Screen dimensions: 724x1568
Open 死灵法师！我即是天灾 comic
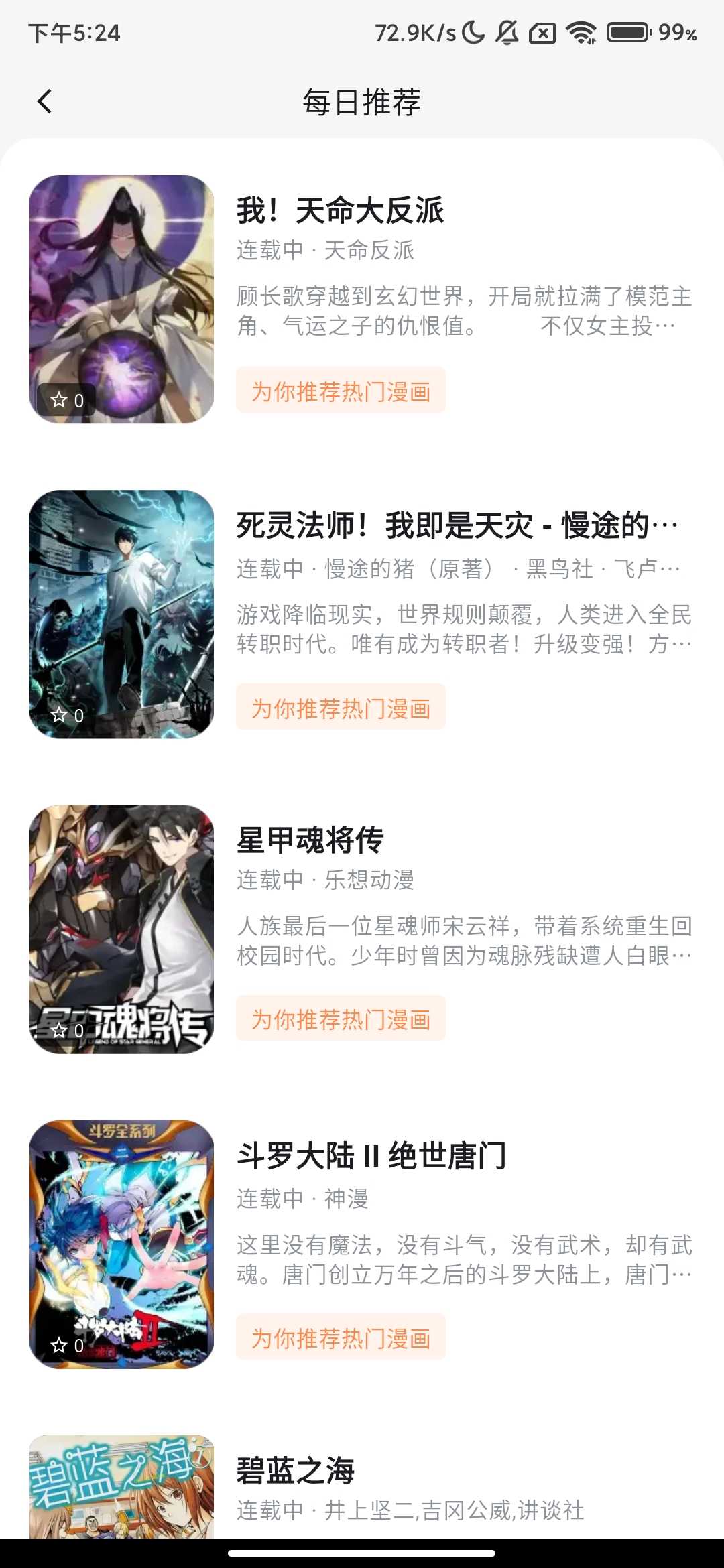pos(456,526)
